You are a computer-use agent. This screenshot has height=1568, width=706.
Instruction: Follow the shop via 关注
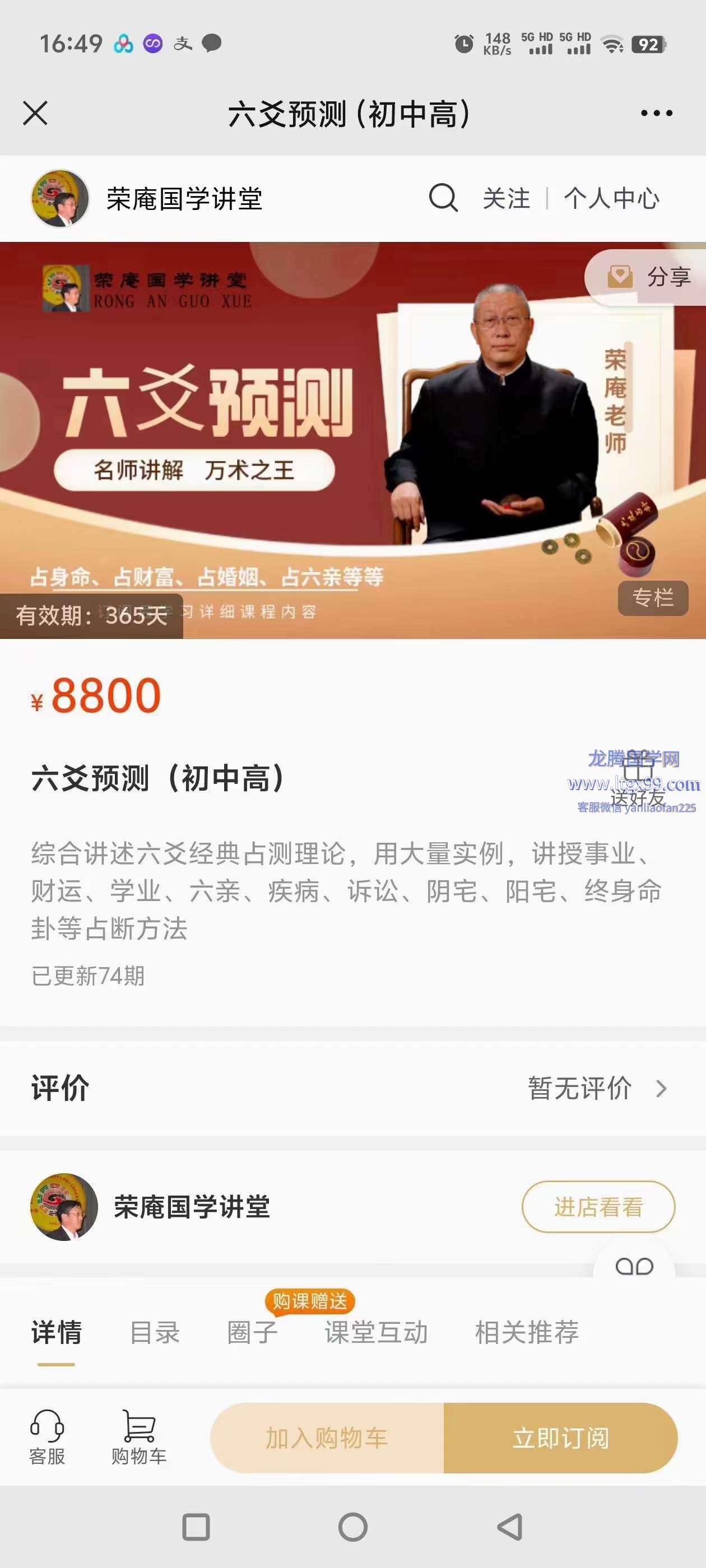click(x=505, y=198)
